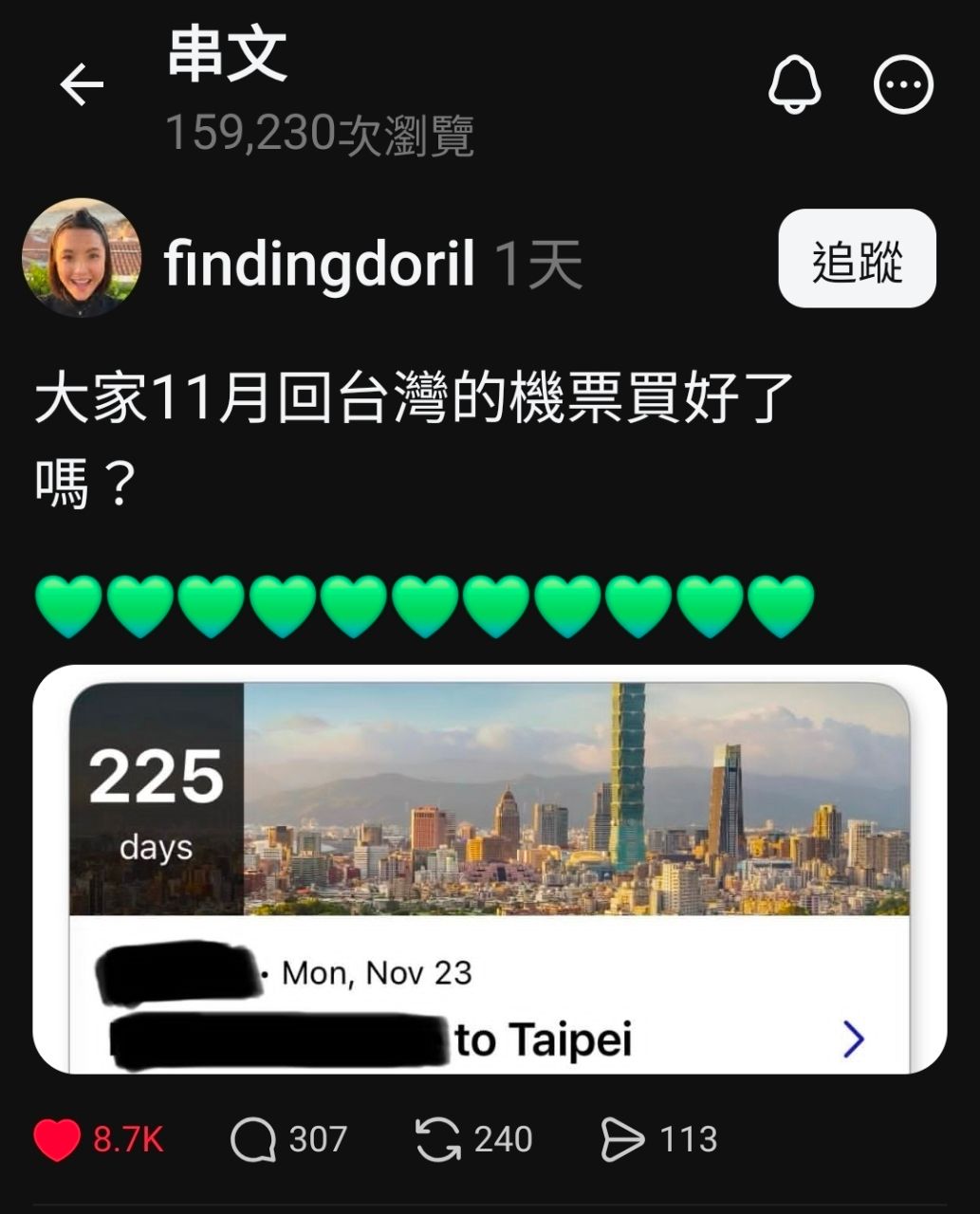Expand the flight card with the chevron
The height and width of the screenshot is (1214, 980).
point(853,1039)
